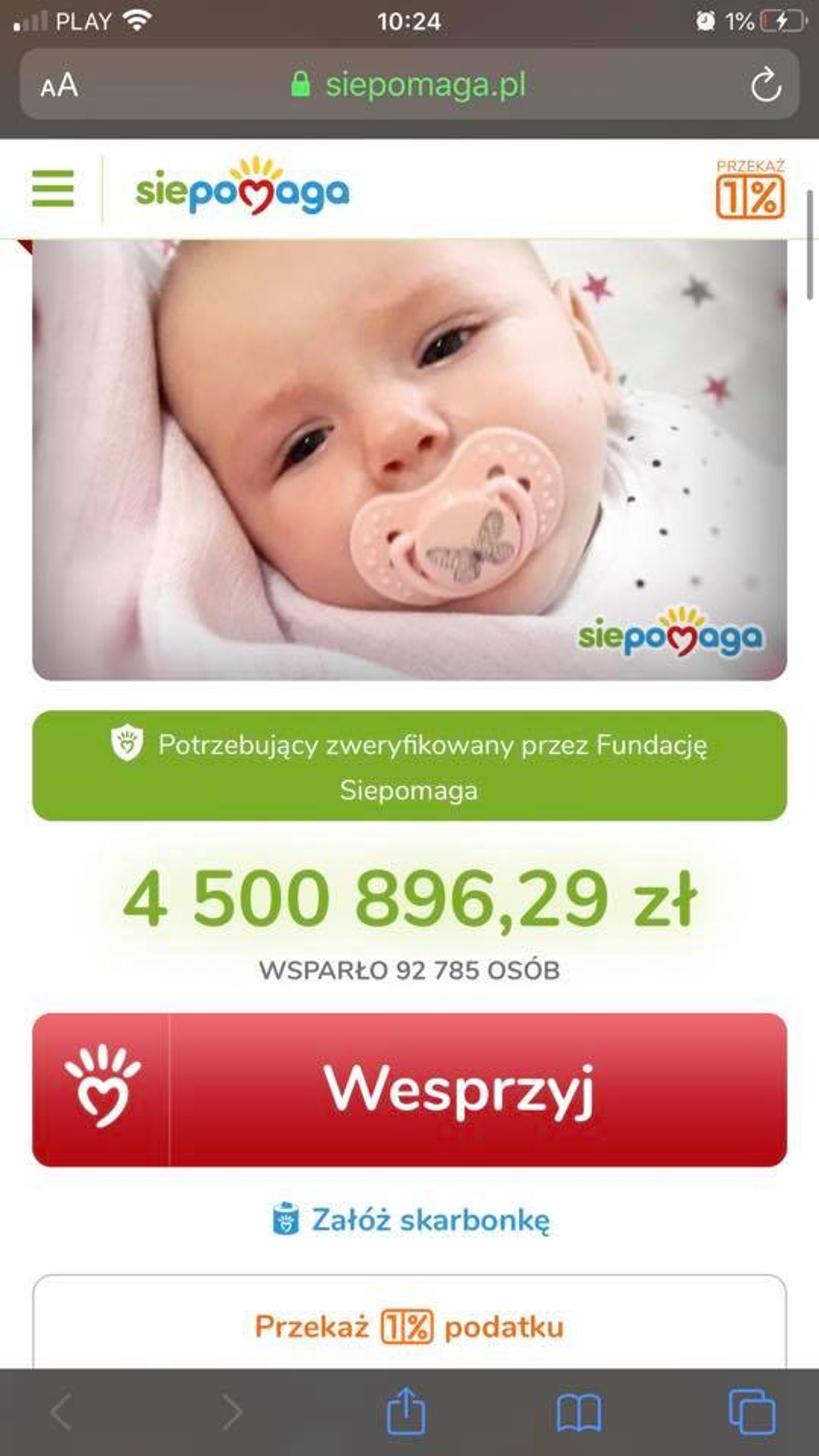Tap the red Wesprzyj donate button
819x1456 pixels.
coord(409,1090)
